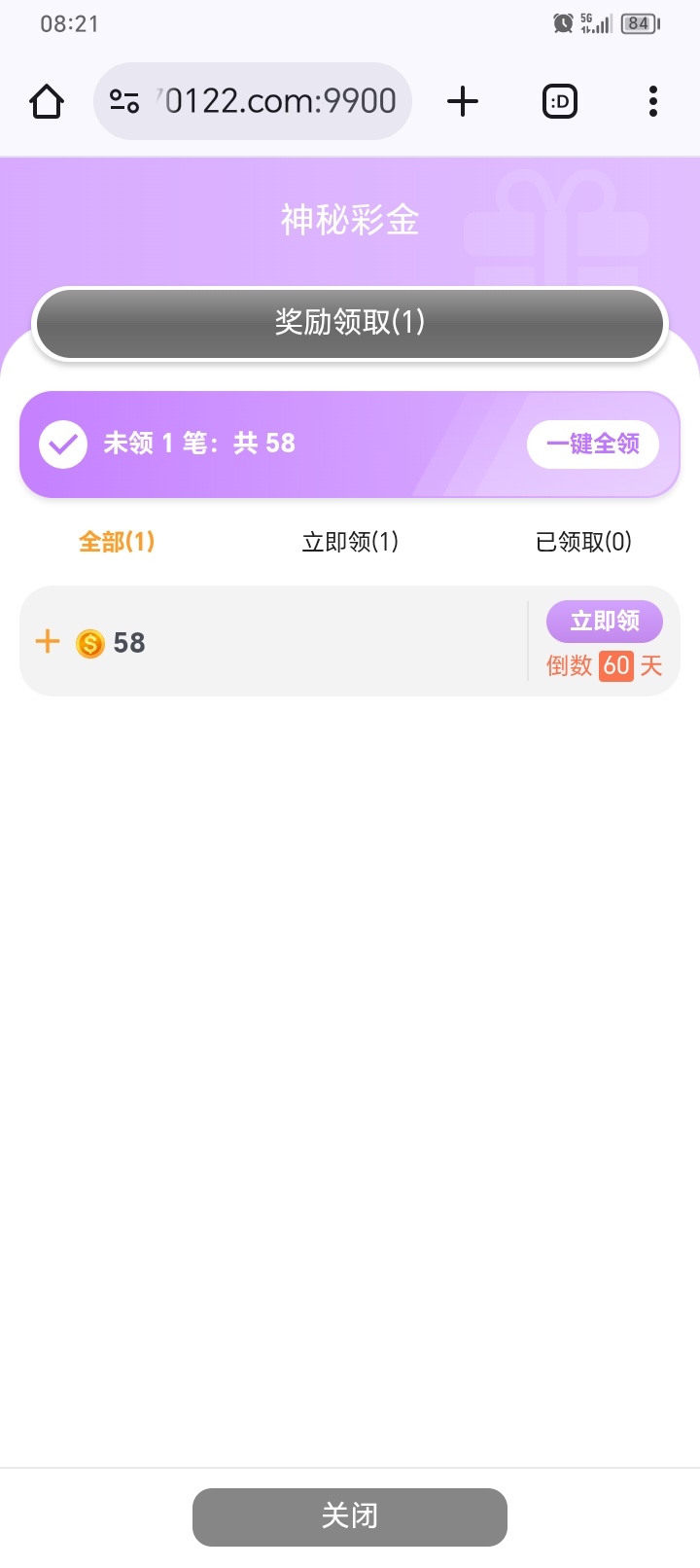Open a new browser tab

pyautogui.click(x=463, y=101)
